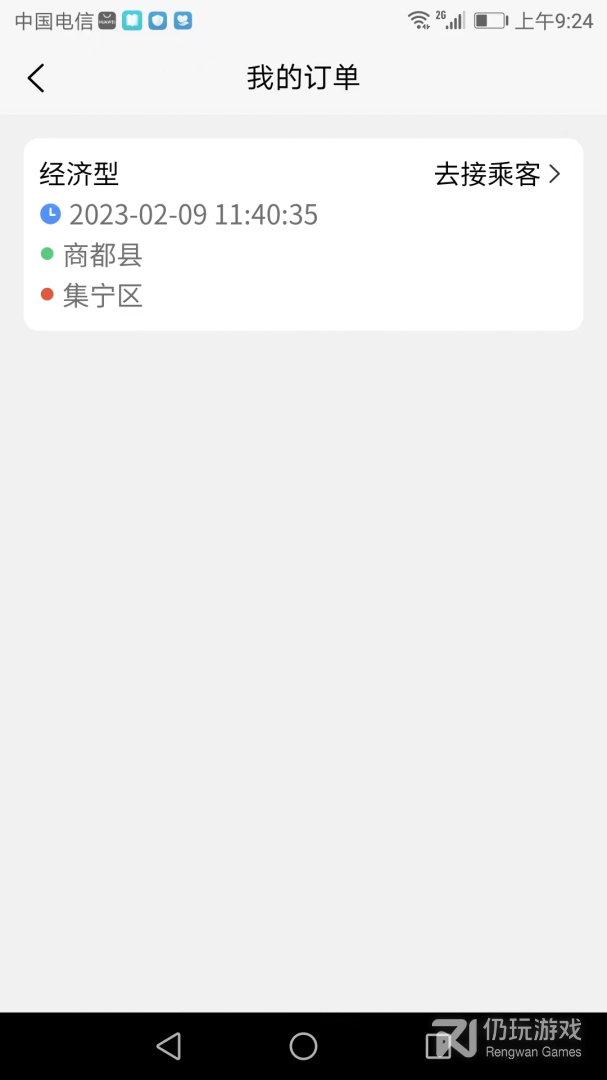Go back from 我的订单 page
The image size is (607, 1080).
pos(36,78)
